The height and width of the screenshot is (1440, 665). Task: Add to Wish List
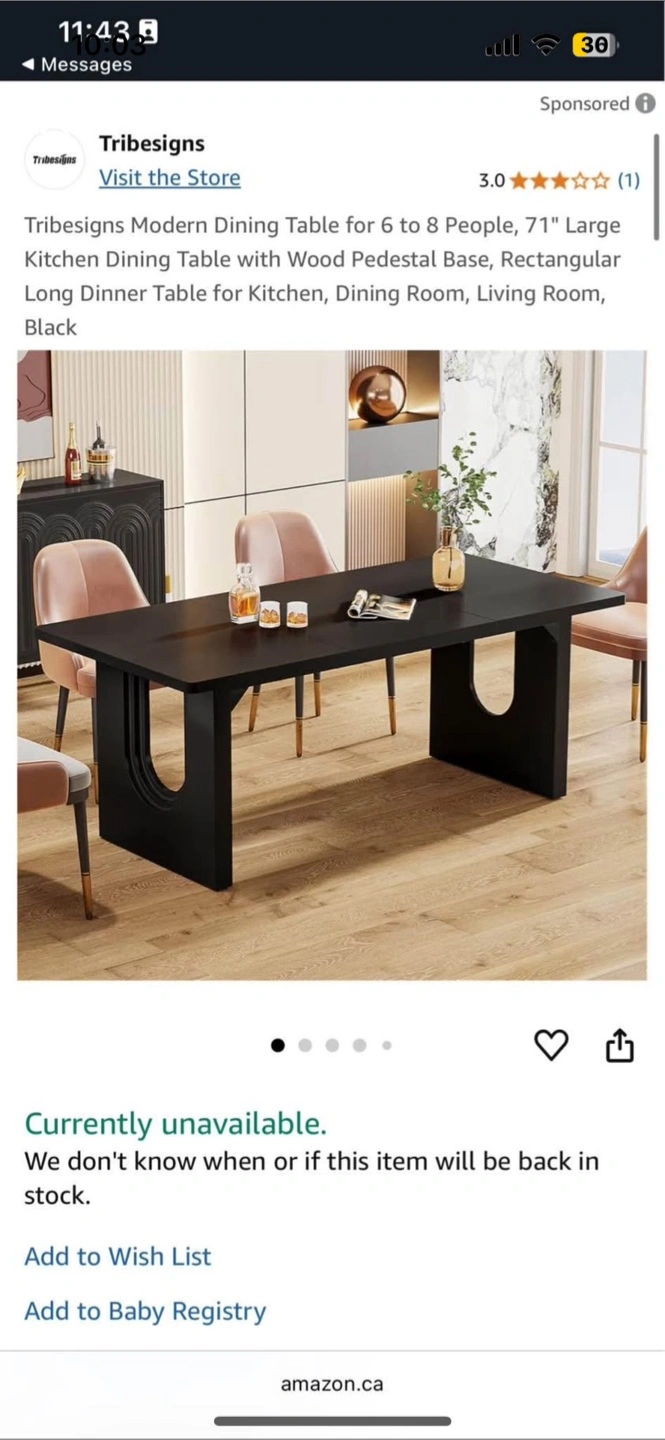(x=118, y=1256)
